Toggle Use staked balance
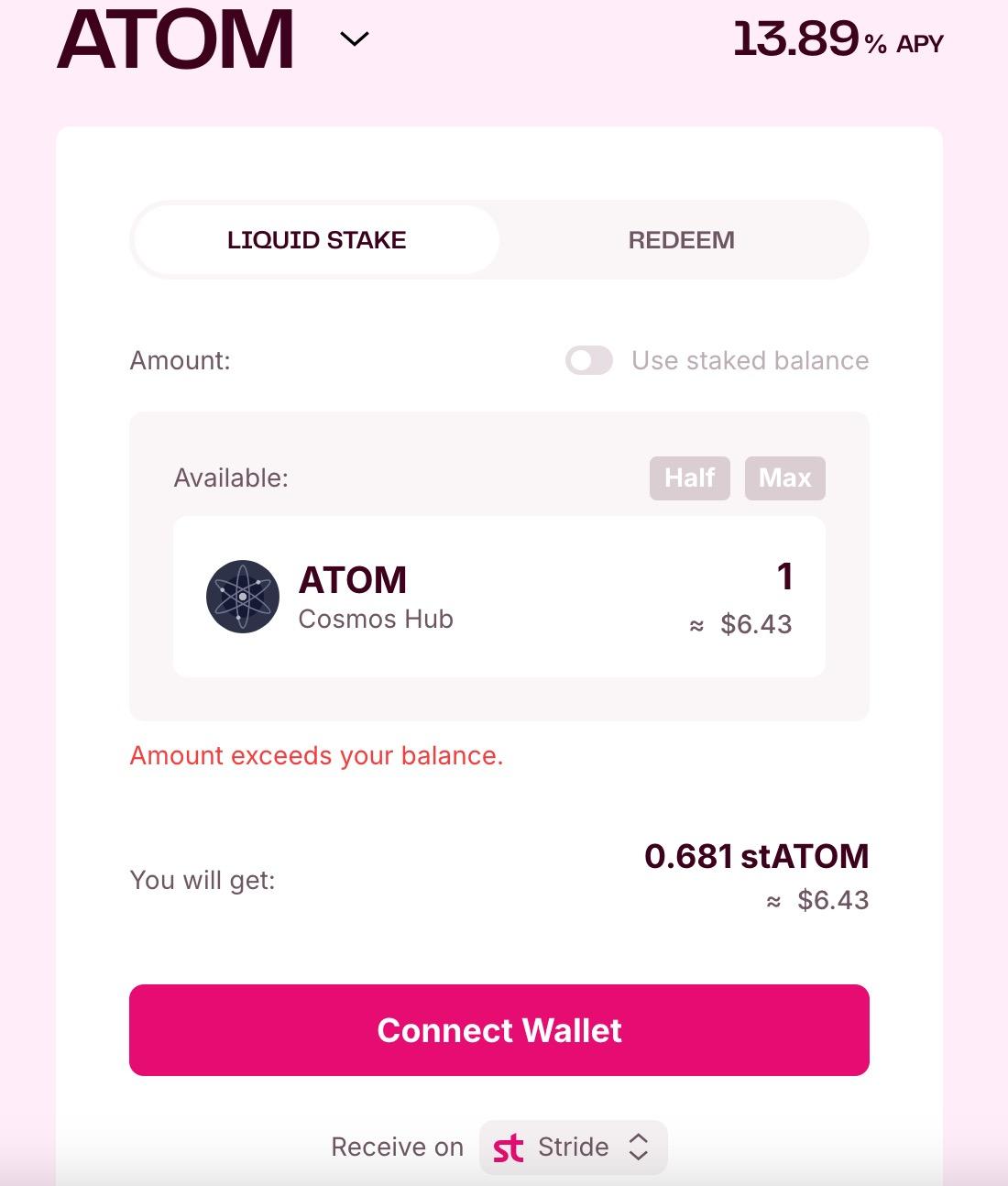 pos(589,360)
